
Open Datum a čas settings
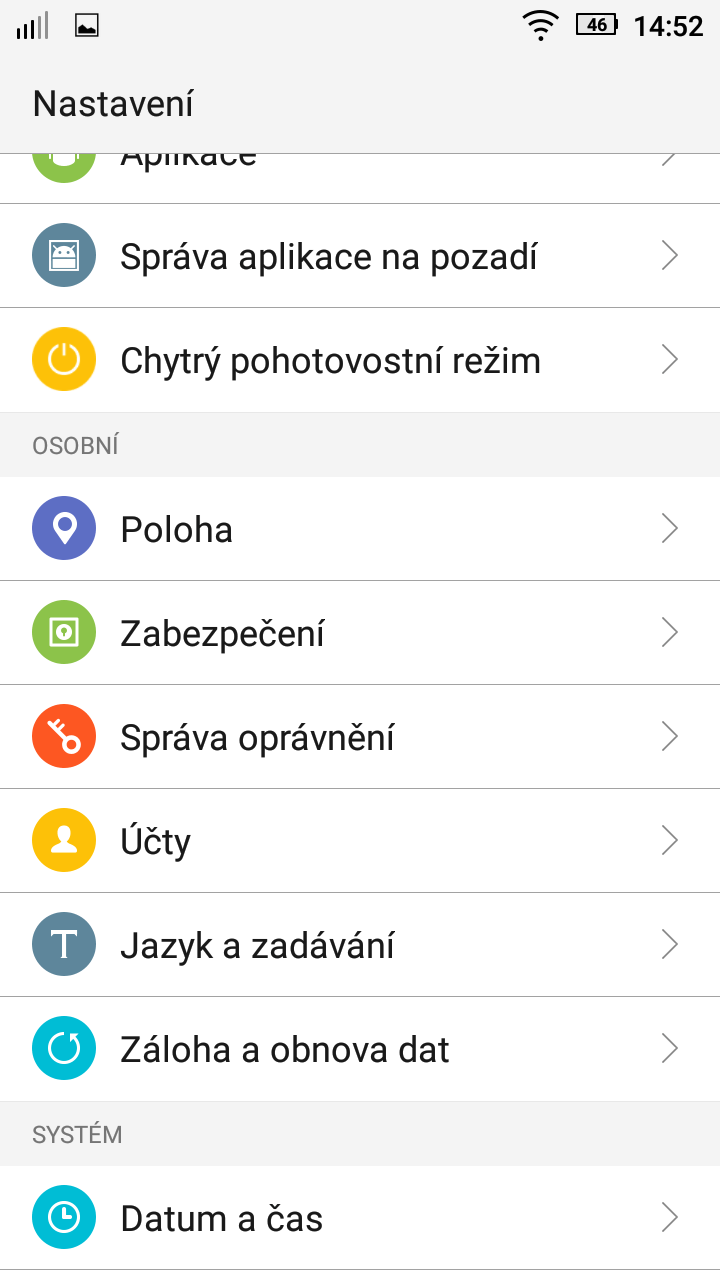pos(360,1218)
